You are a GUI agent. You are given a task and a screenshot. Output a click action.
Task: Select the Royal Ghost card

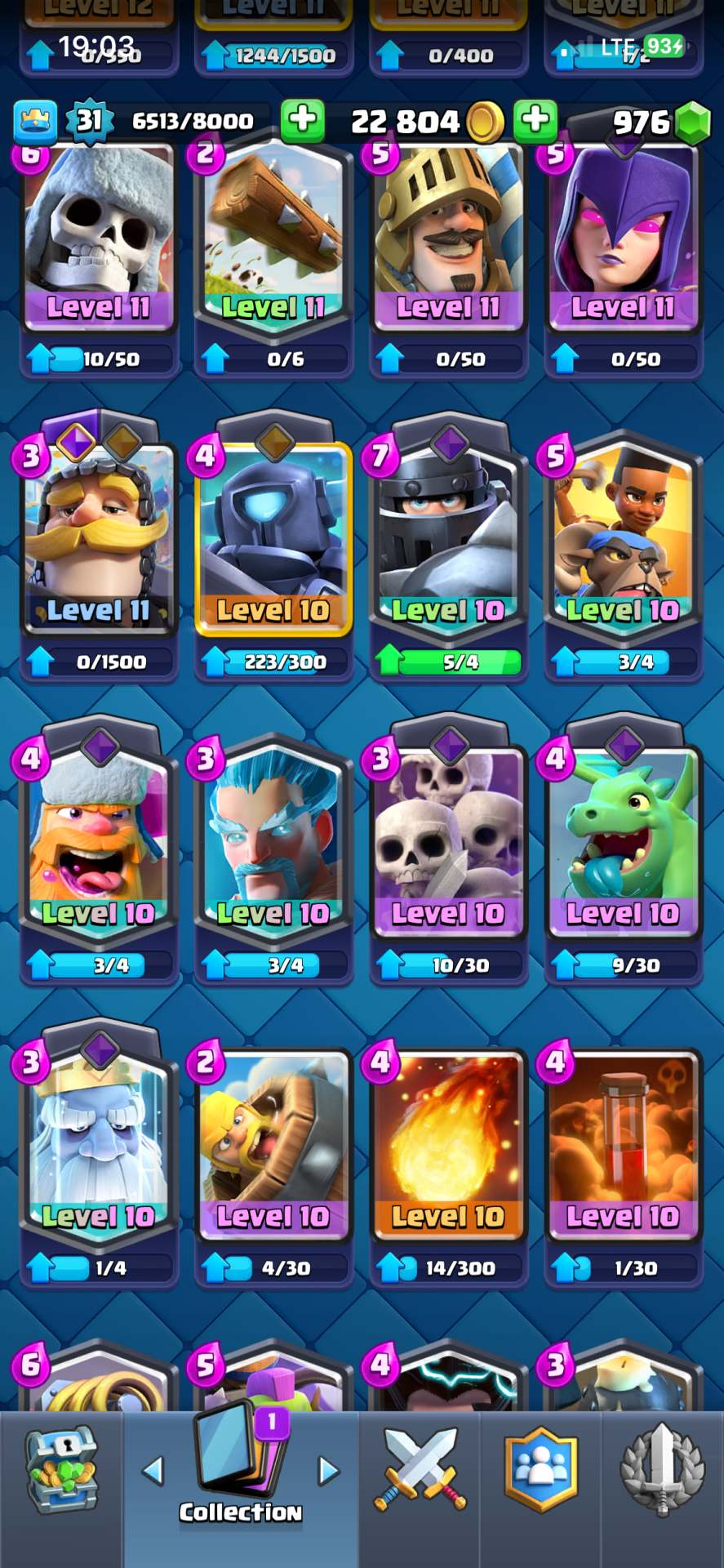(x=99, y=1143)
